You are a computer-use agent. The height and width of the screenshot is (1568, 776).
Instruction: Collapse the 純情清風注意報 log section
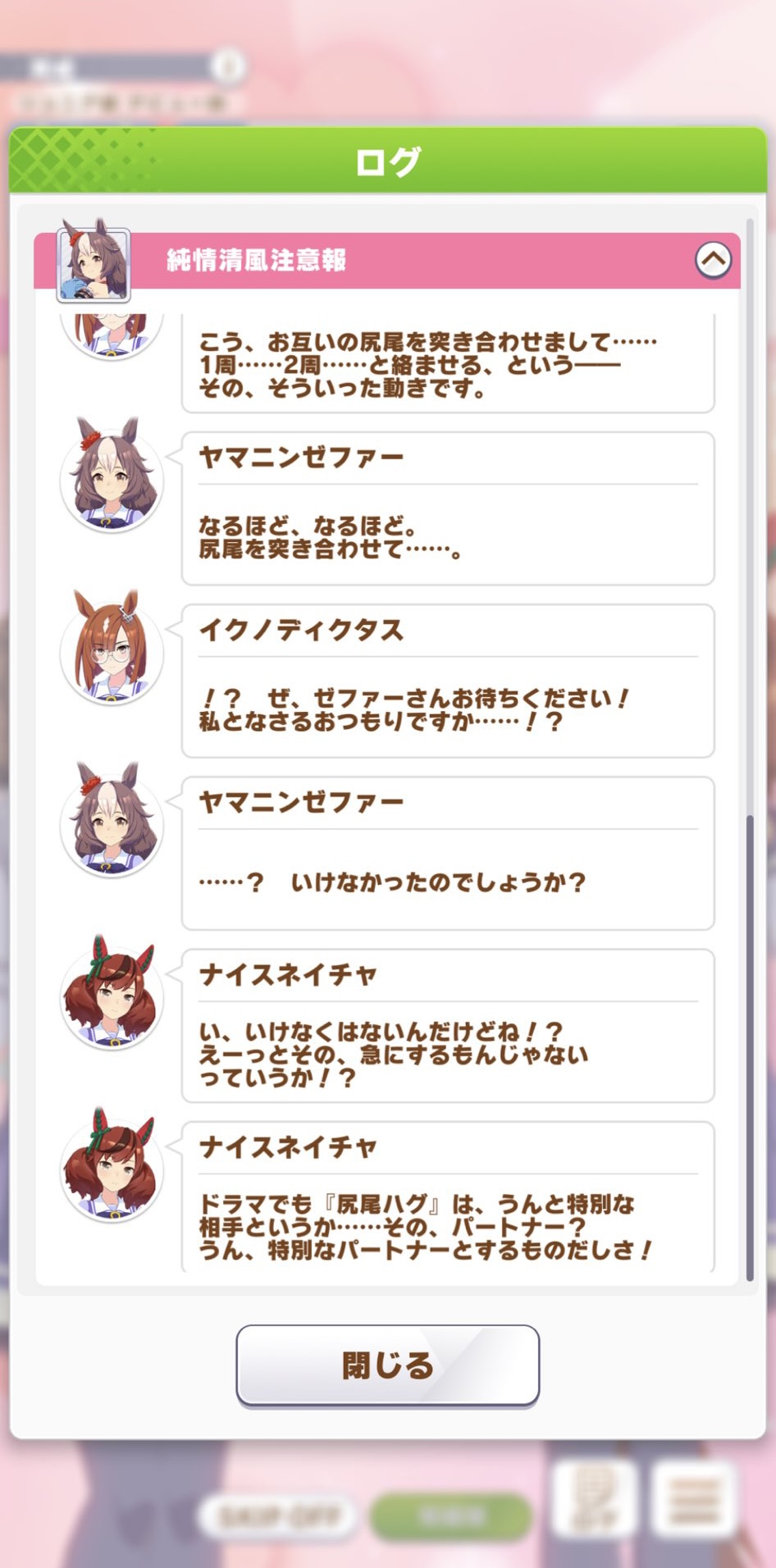pos(713,260)
